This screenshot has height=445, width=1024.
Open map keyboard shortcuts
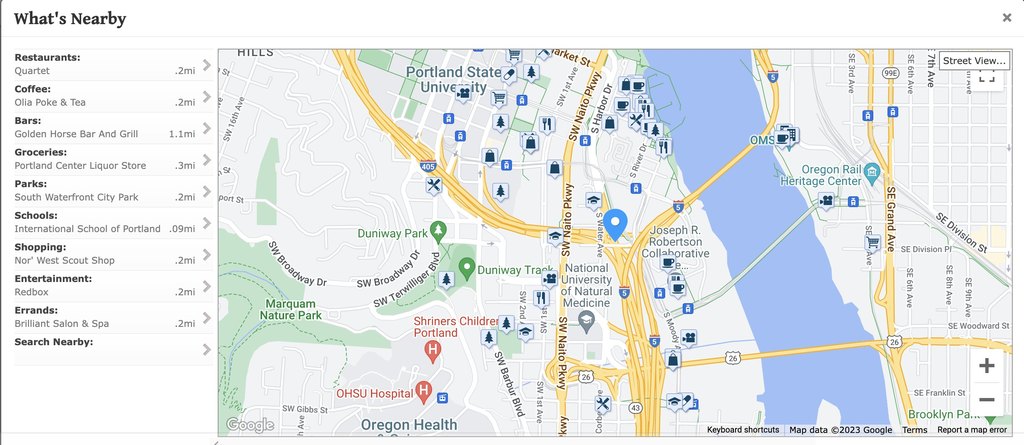pyautogui.click(x=742, y=430)
